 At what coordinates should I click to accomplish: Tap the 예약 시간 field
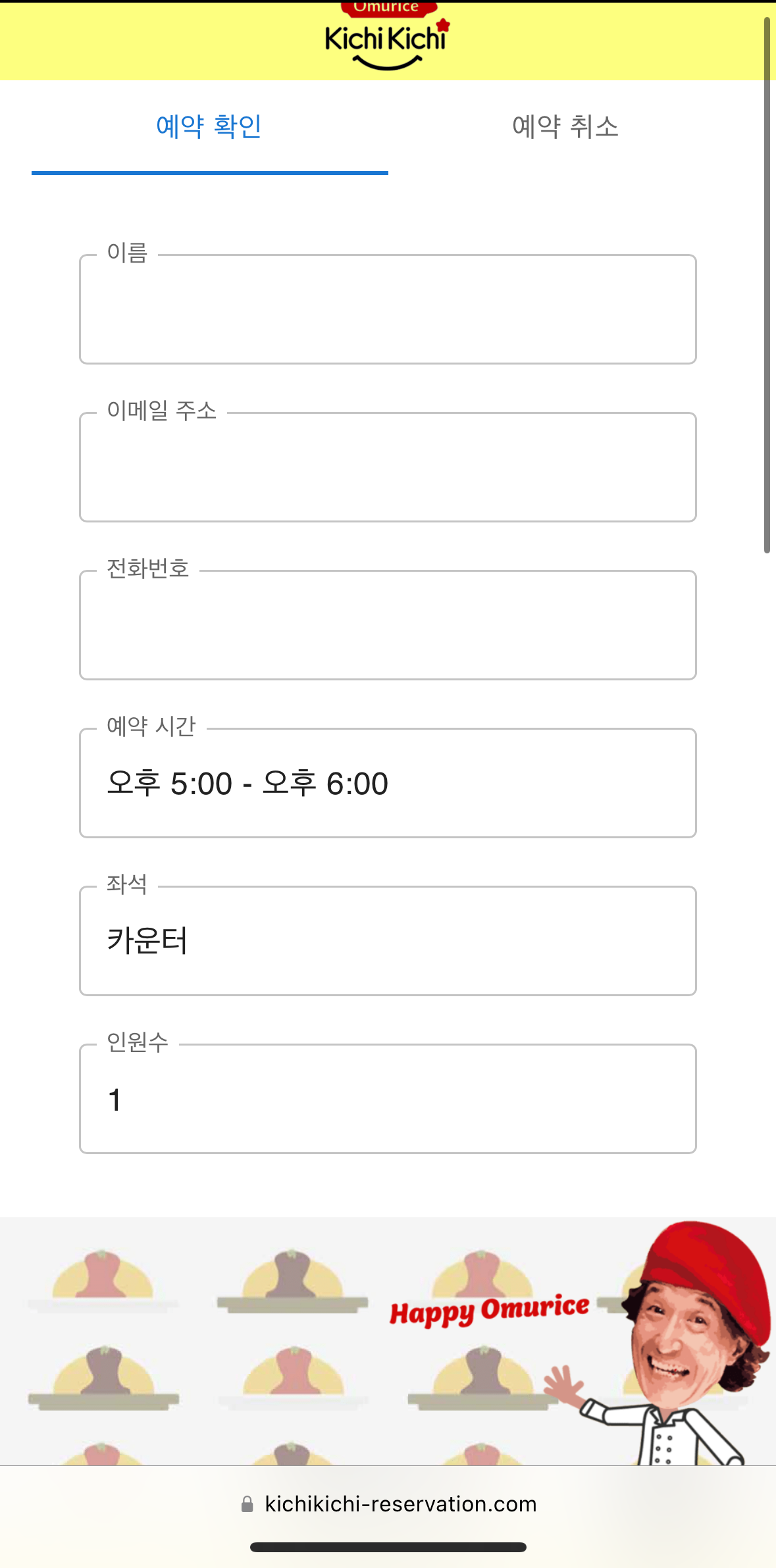[388, 783]
